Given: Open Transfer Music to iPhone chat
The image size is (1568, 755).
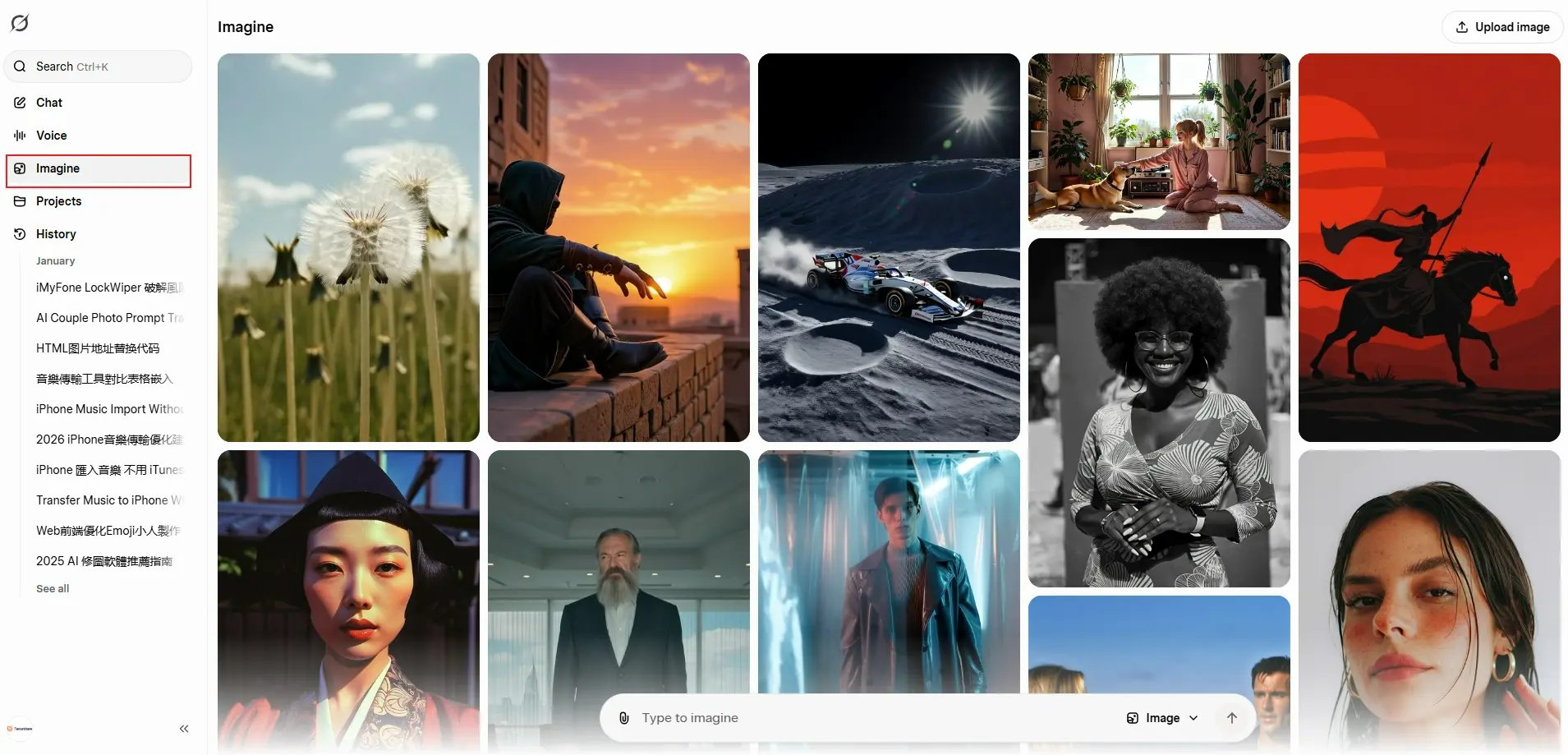Looking at the screenshot, I should 108,500.
